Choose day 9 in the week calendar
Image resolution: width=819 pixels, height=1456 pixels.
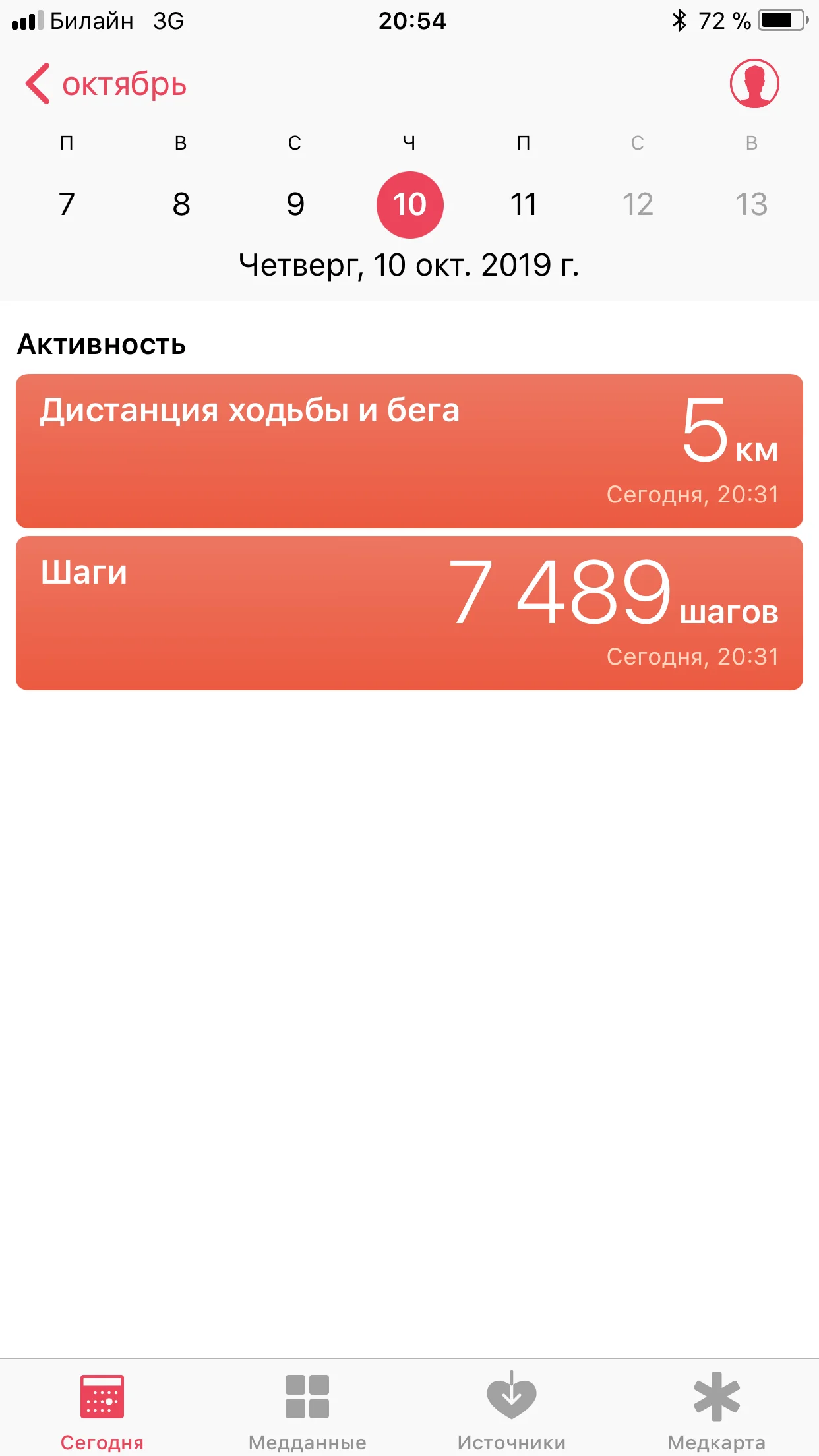click(x=295, y=204)
